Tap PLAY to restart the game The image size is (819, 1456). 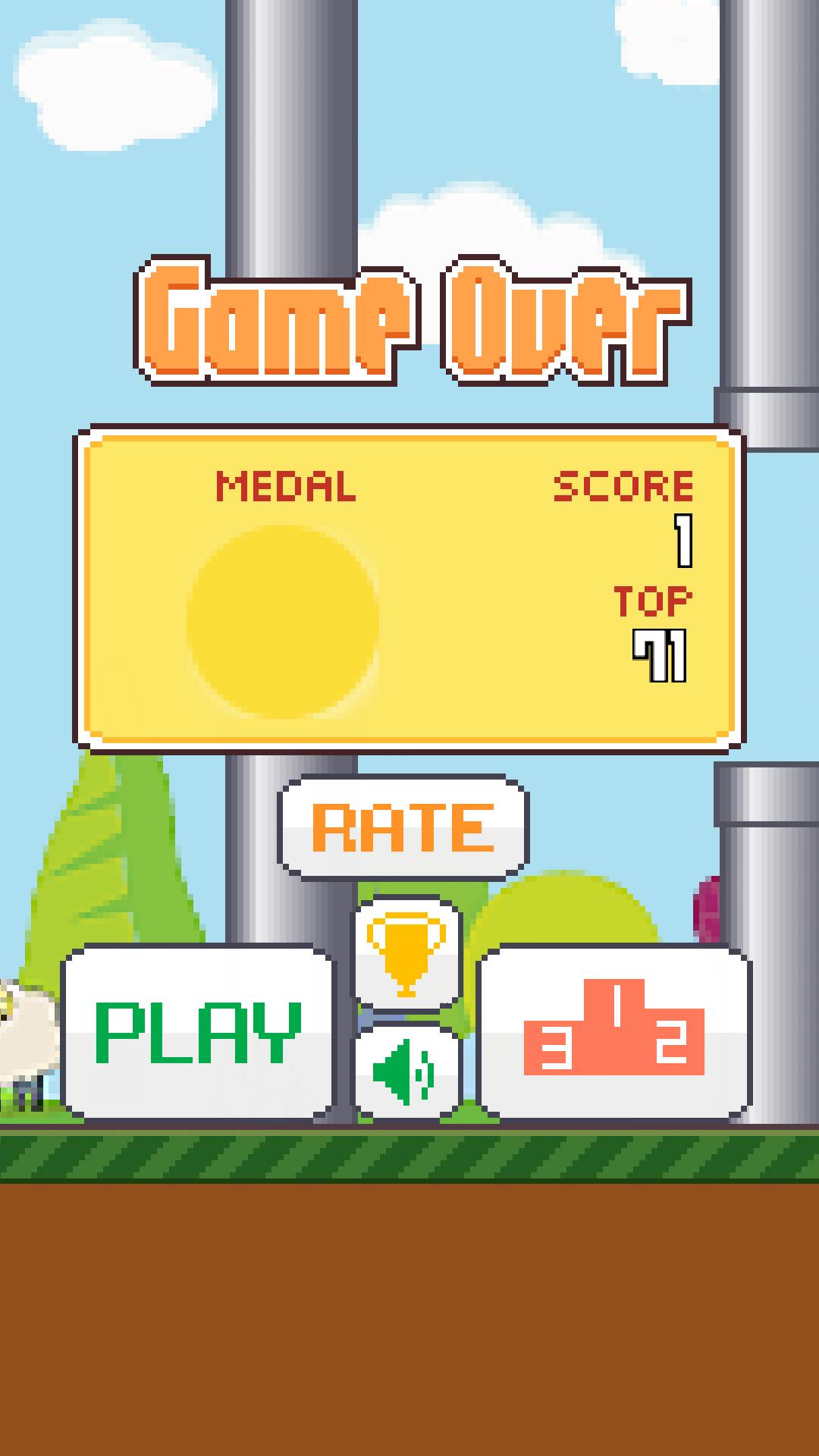click(198, 1033)
